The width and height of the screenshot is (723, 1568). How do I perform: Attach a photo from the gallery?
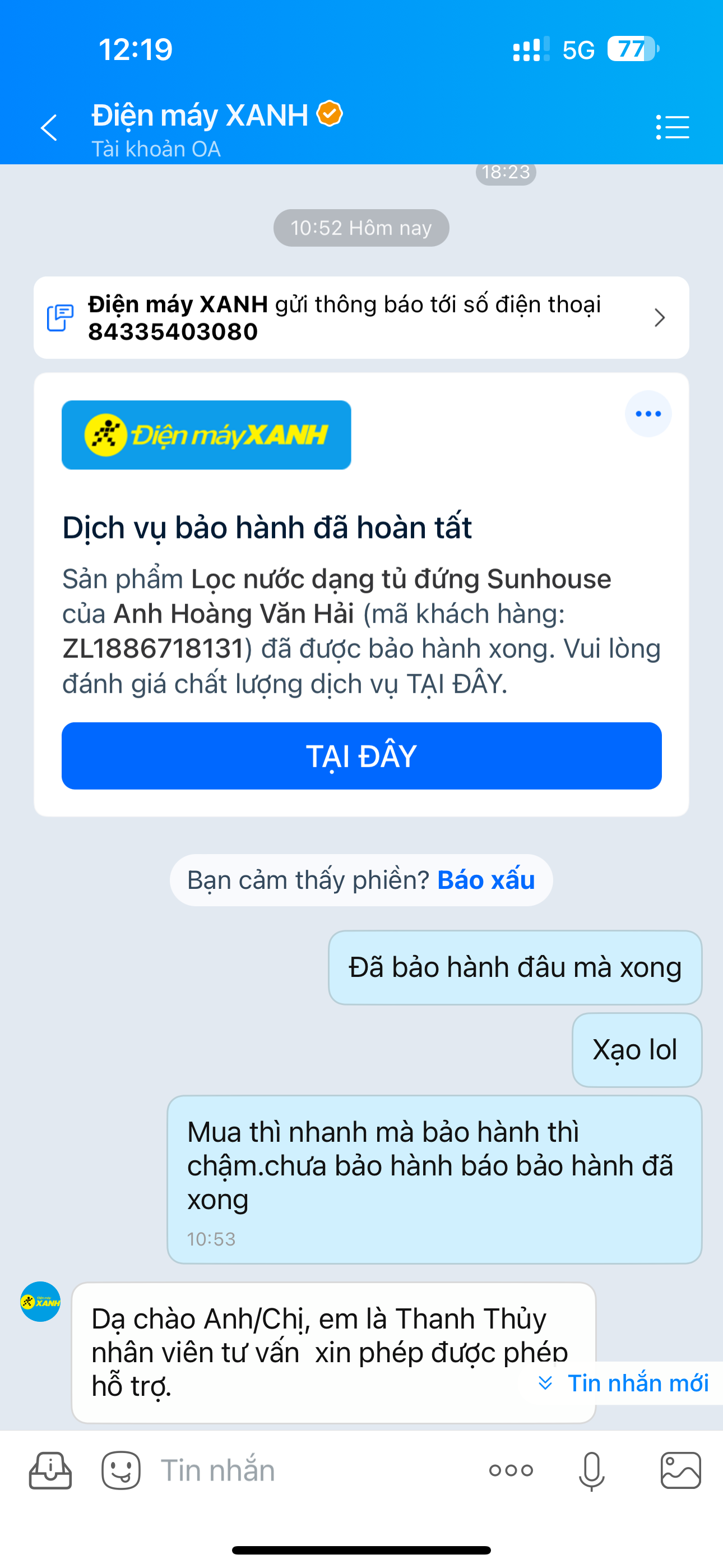pos(680,1470)
